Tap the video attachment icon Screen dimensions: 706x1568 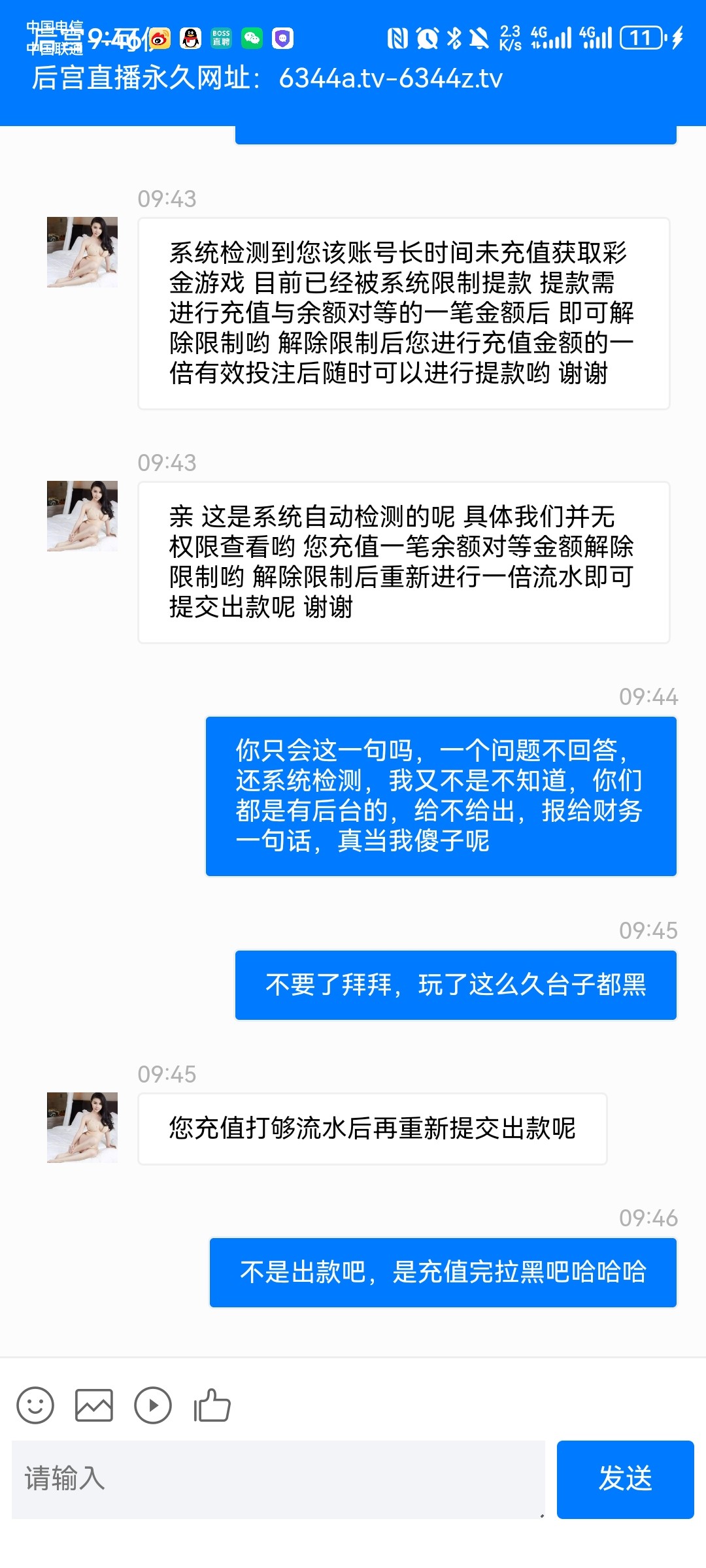pyautogui.click(x=153, y=1405)
